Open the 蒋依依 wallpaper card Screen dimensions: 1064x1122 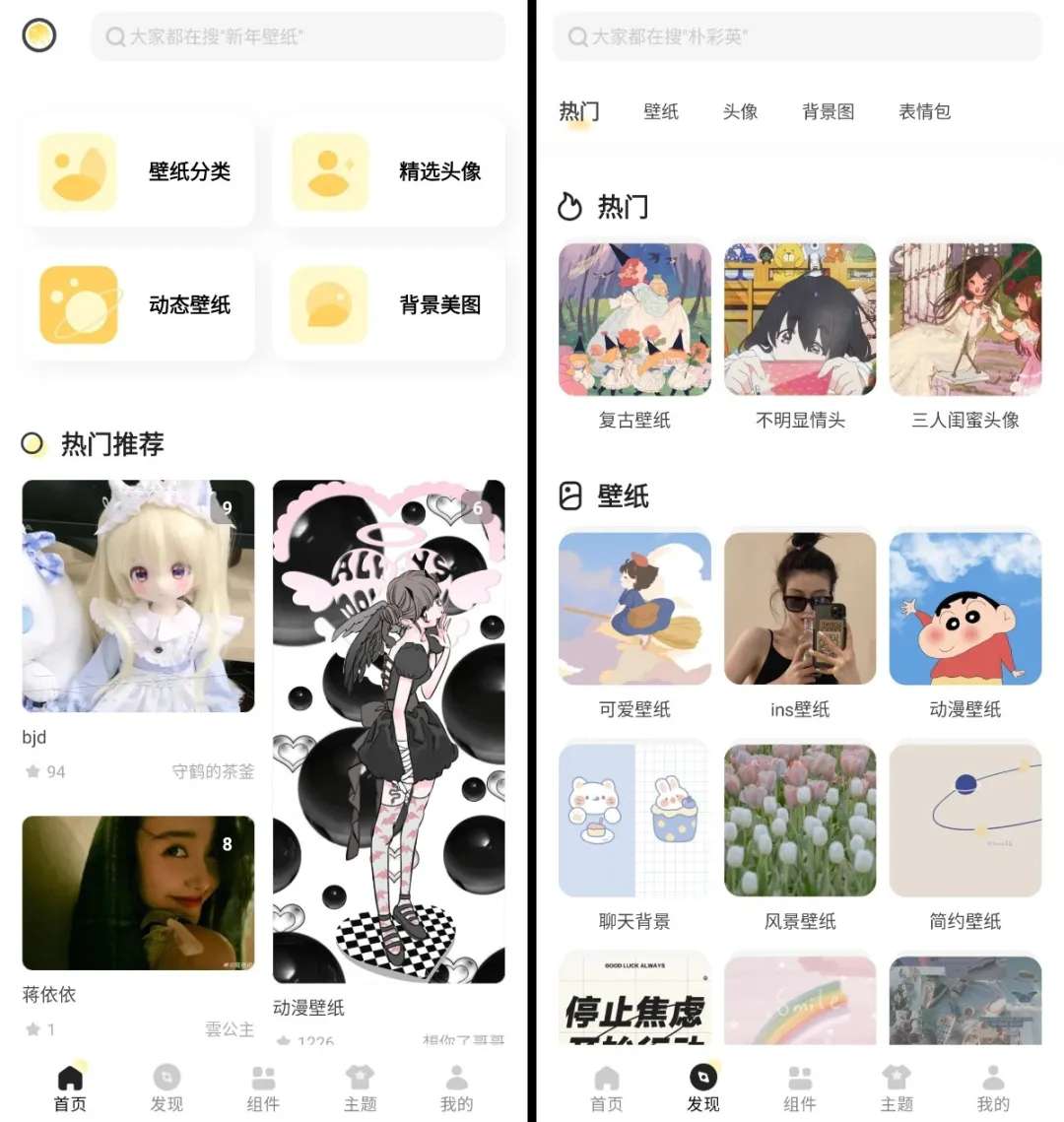tap(138, 892)
